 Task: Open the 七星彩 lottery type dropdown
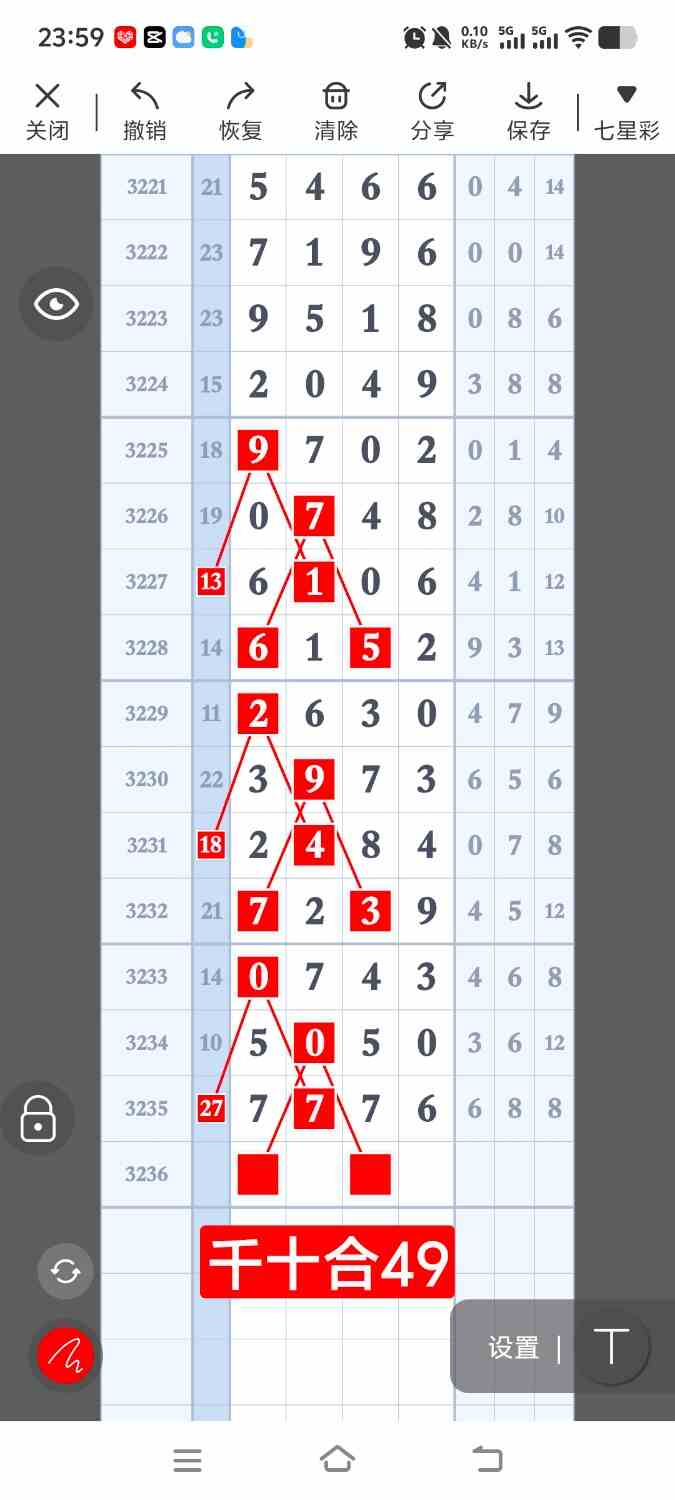click(627, 111)
